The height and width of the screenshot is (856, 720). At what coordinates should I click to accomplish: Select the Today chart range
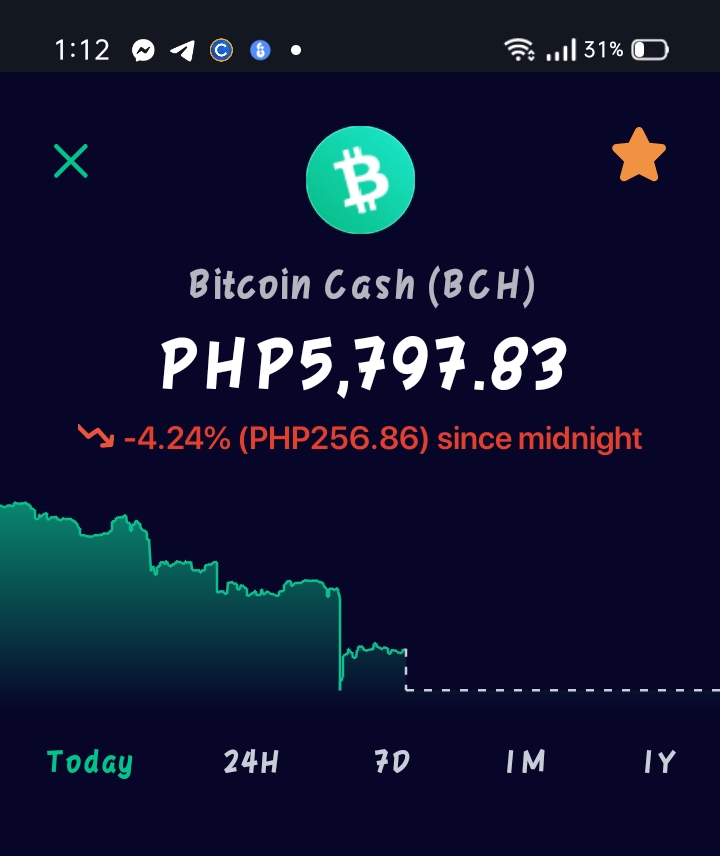pyautogui.click(x=90, y=762)
